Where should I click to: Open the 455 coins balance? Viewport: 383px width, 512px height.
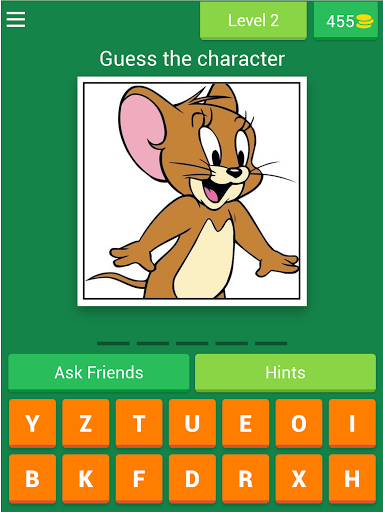tap(346, 21)
